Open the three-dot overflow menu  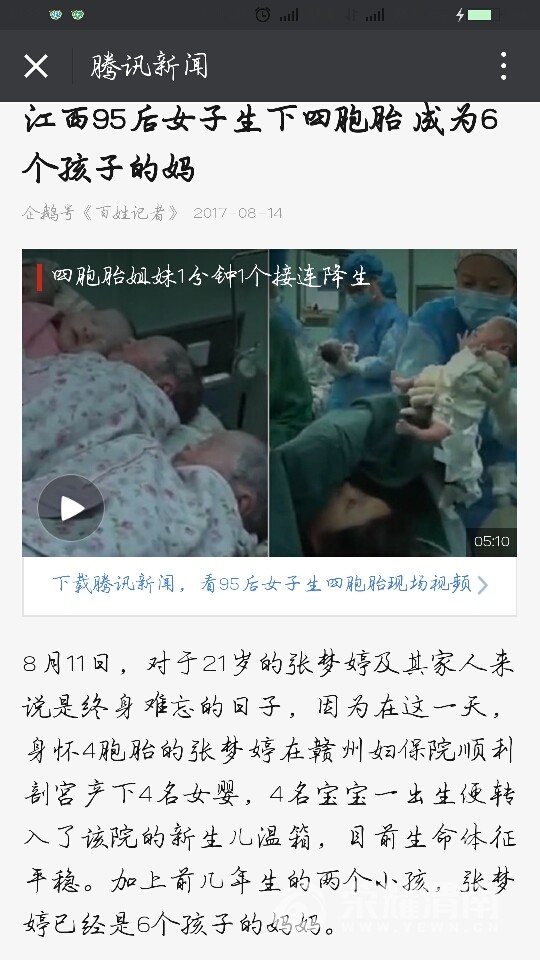503,66
